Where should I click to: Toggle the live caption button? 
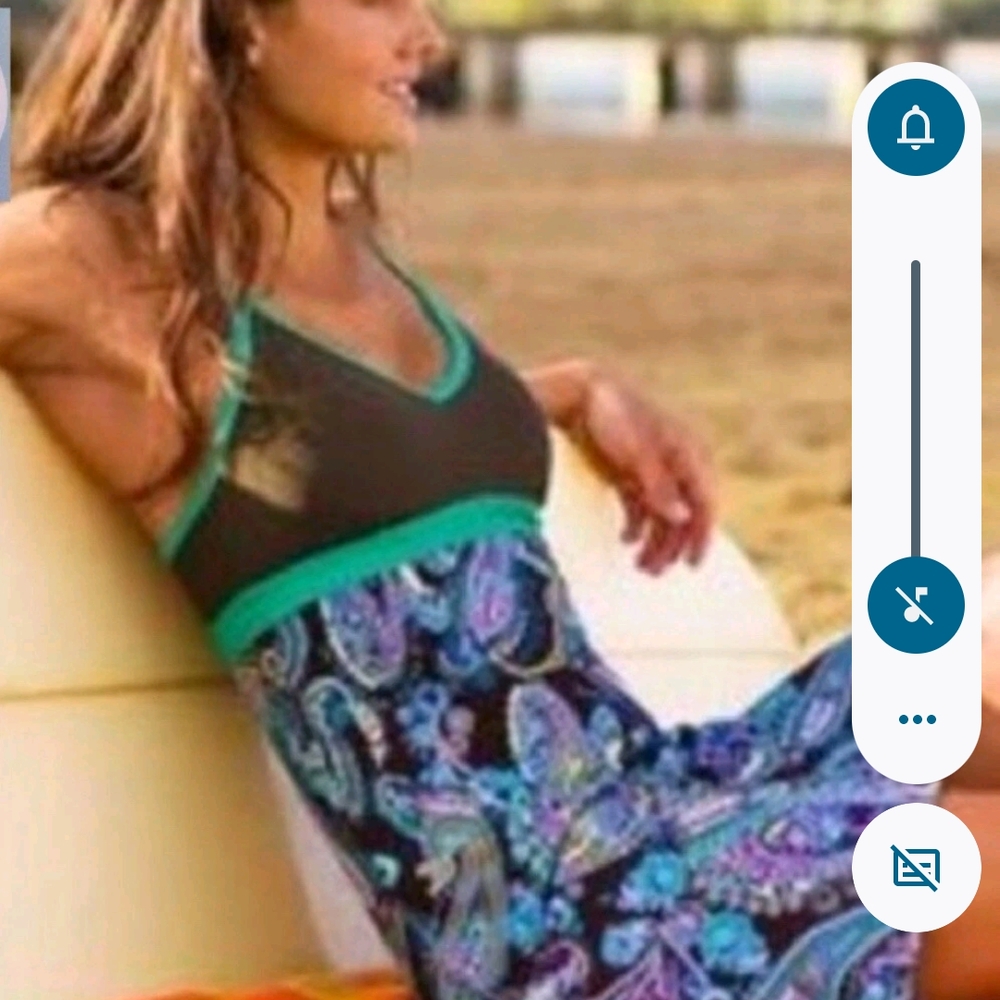pyautogui.click(x=916, y=867)
